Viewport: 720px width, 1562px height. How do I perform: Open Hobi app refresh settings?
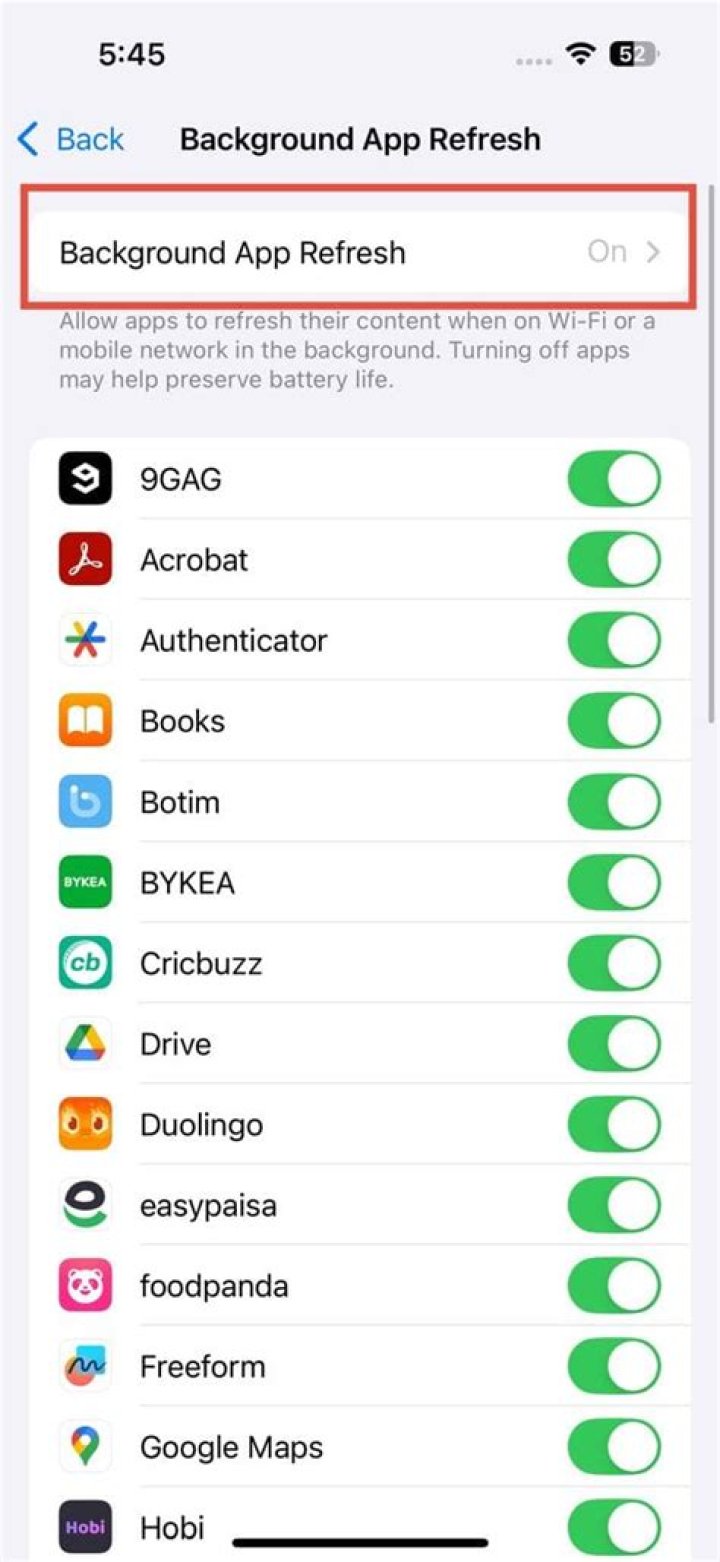[170, 1527]
